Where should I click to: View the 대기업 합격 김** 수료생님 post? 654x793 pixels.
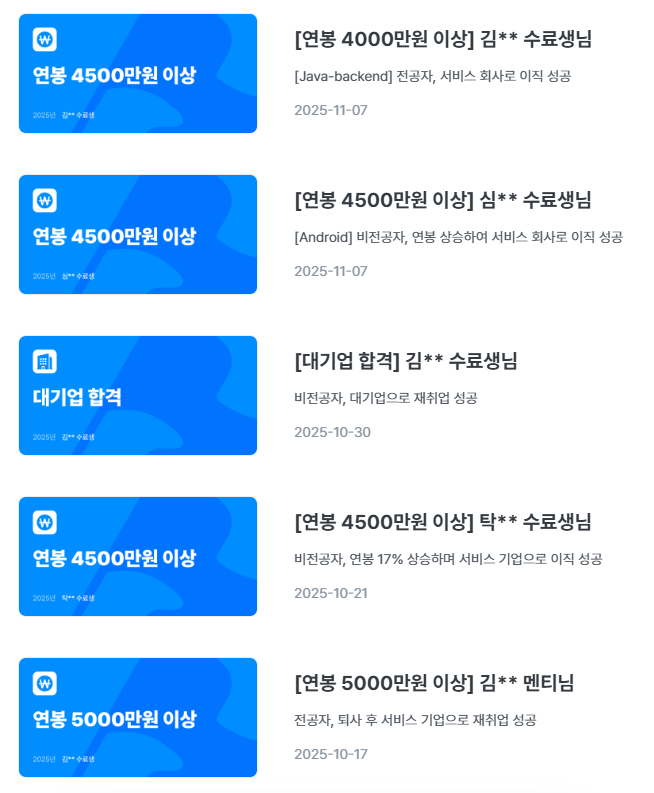coord(405,362)
